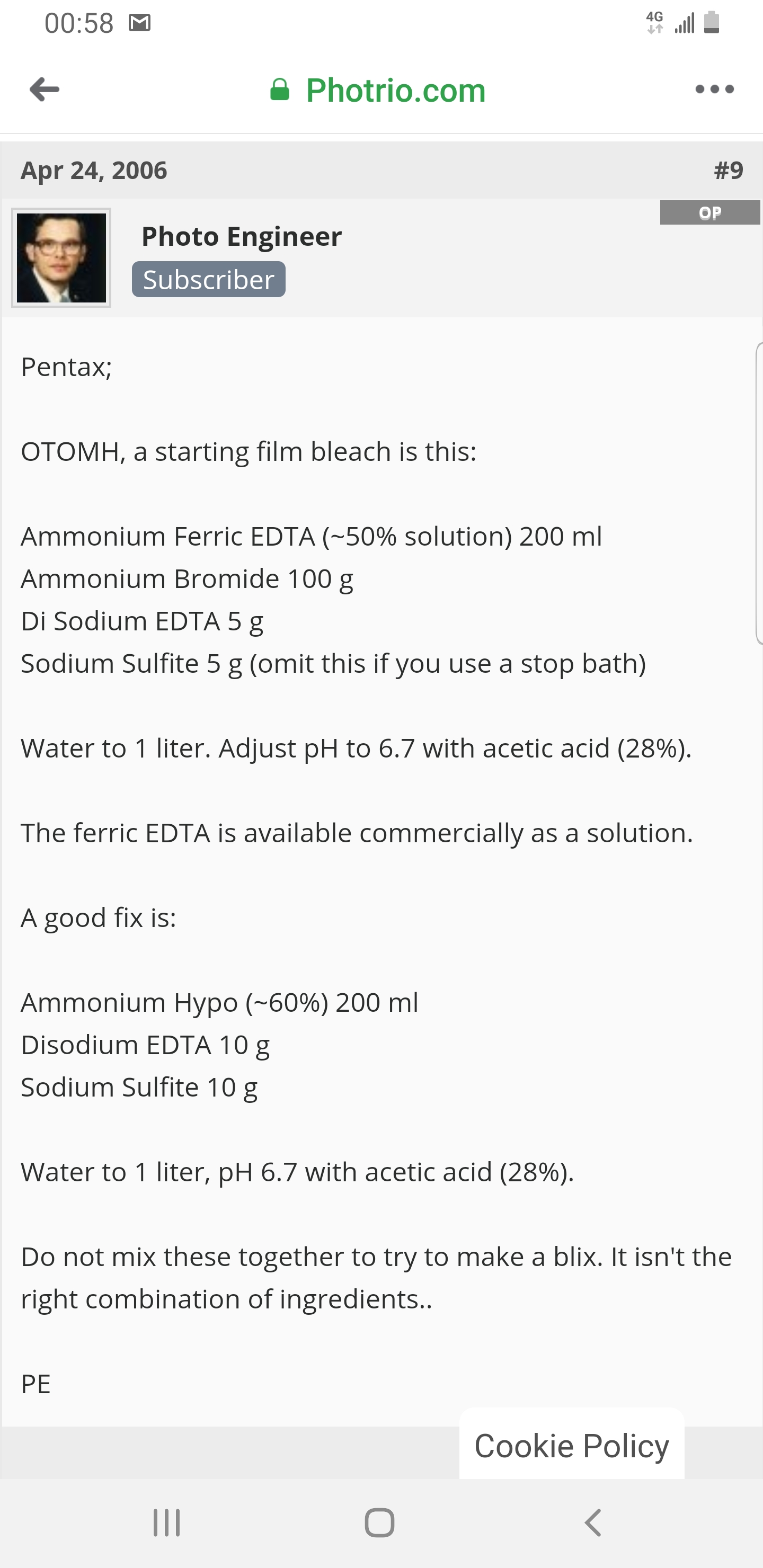763x1568 pixels.
Task: Show recent apps from navigation bar
Action: click(166, 1522)
